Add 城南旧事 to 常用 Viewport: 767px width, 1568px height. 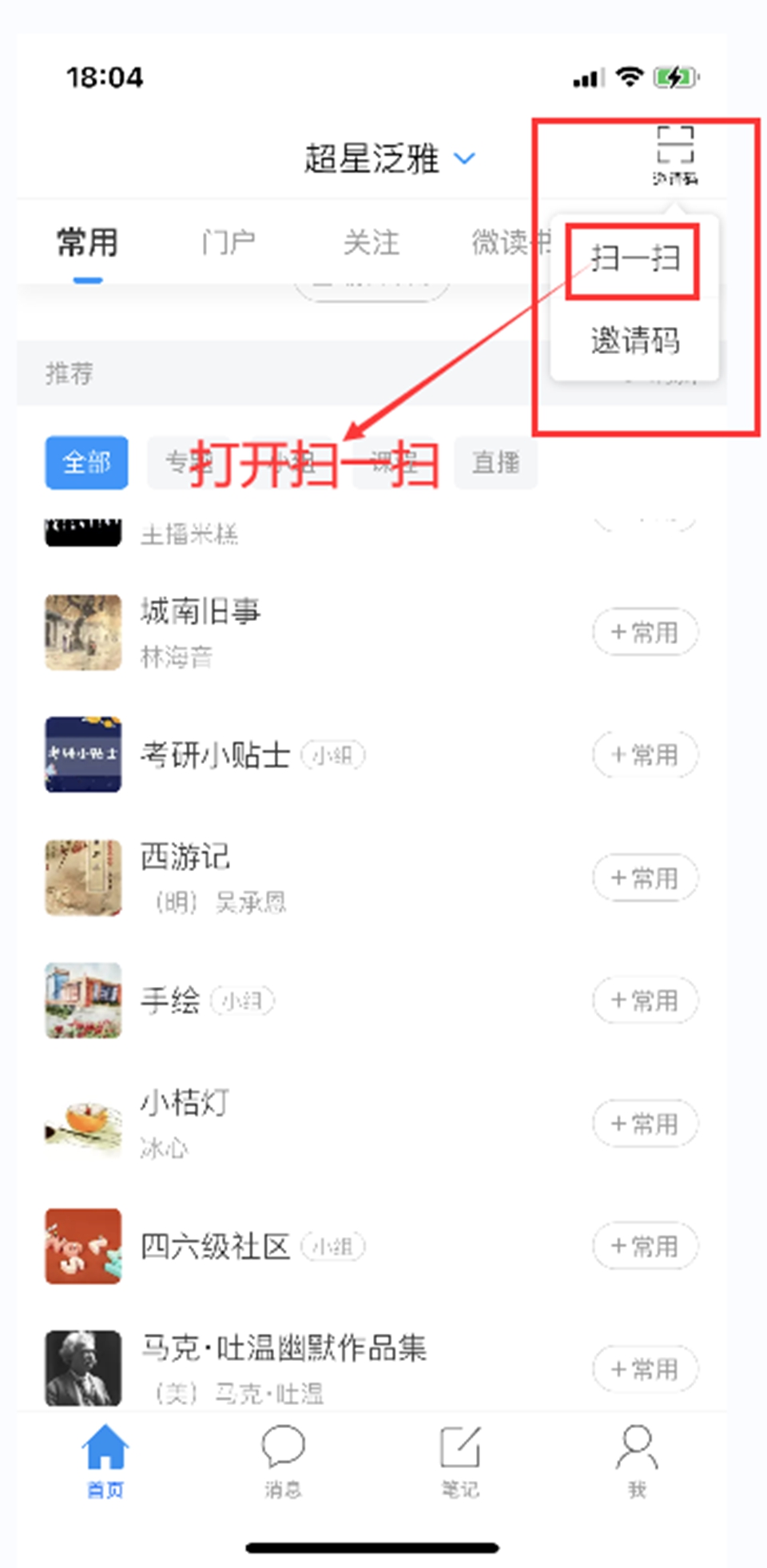click(x=645, y=633)
